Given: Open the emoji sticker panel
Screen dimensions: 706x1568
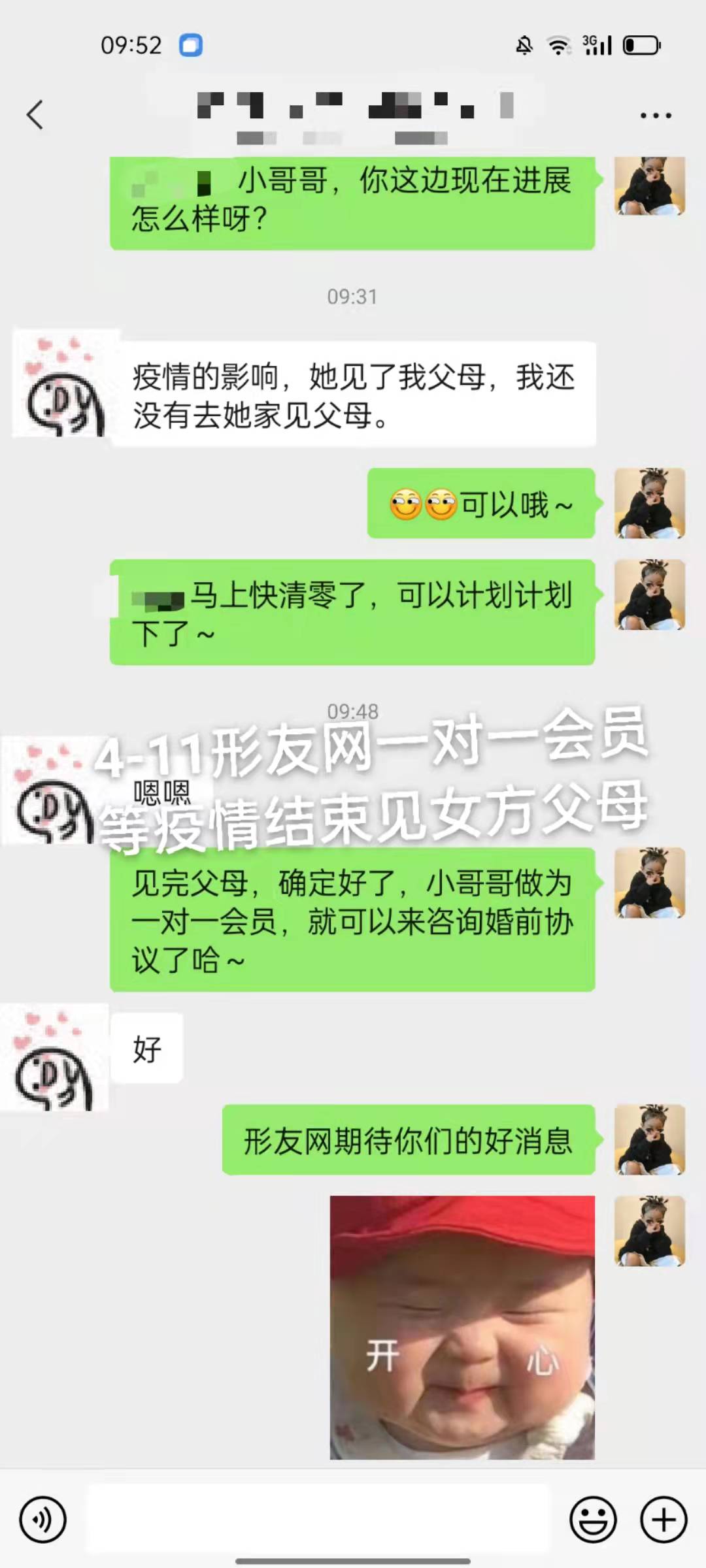Looking at the screenshot, I should (x=593, y=1520).
